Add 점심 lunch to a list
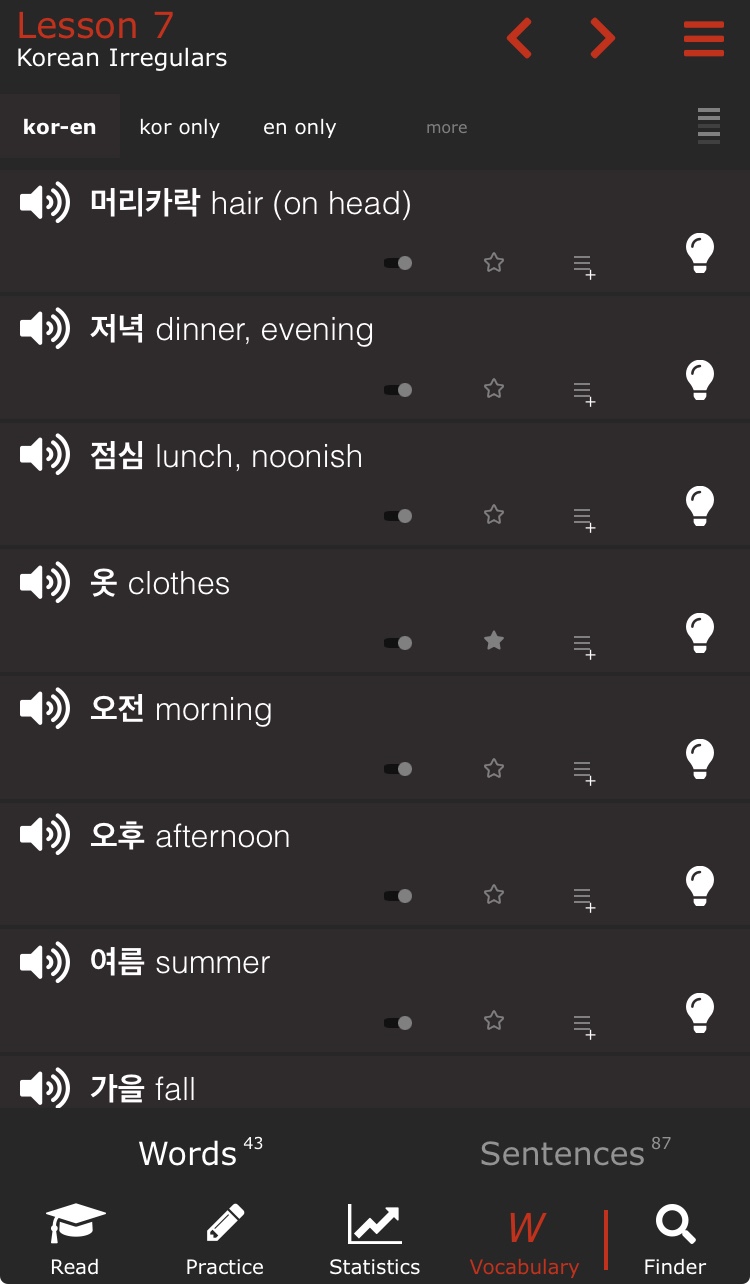The height and width of the screenshot is (1284, 750). coord(584,519)
